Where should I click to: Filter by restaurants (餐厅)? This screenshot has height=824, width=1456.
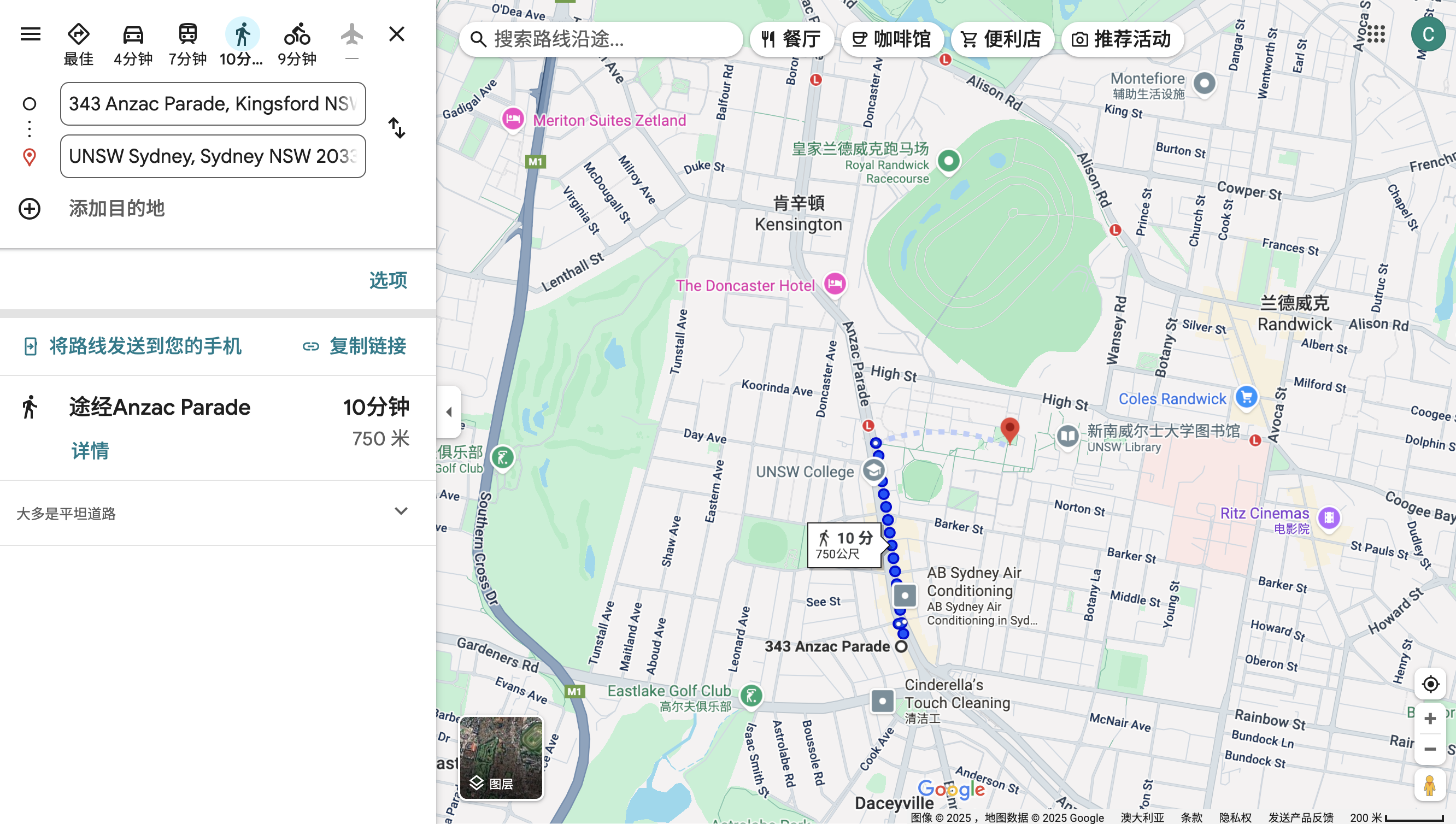click(x=791, y=39)
